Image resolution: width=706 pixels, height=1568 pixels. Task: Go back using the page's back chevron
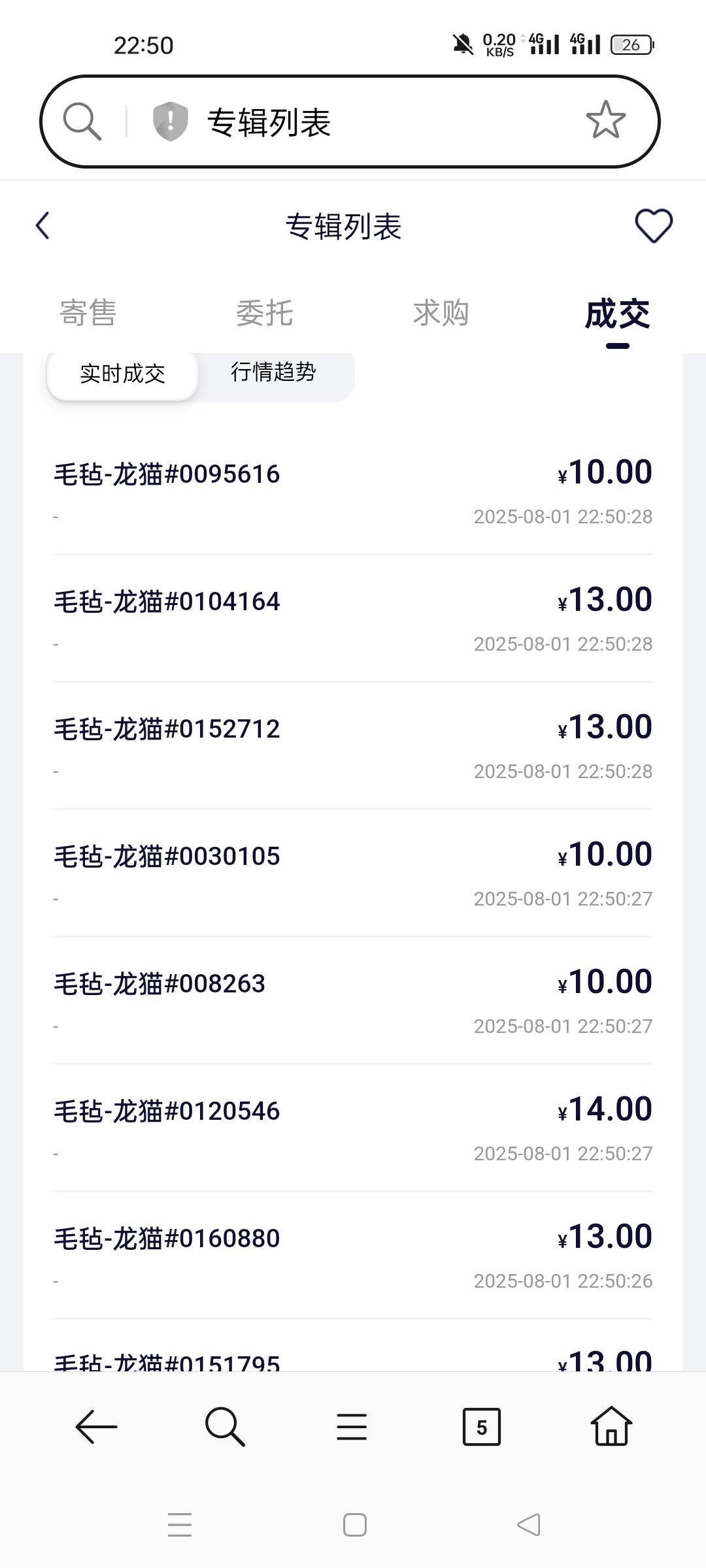click(42, 226)
